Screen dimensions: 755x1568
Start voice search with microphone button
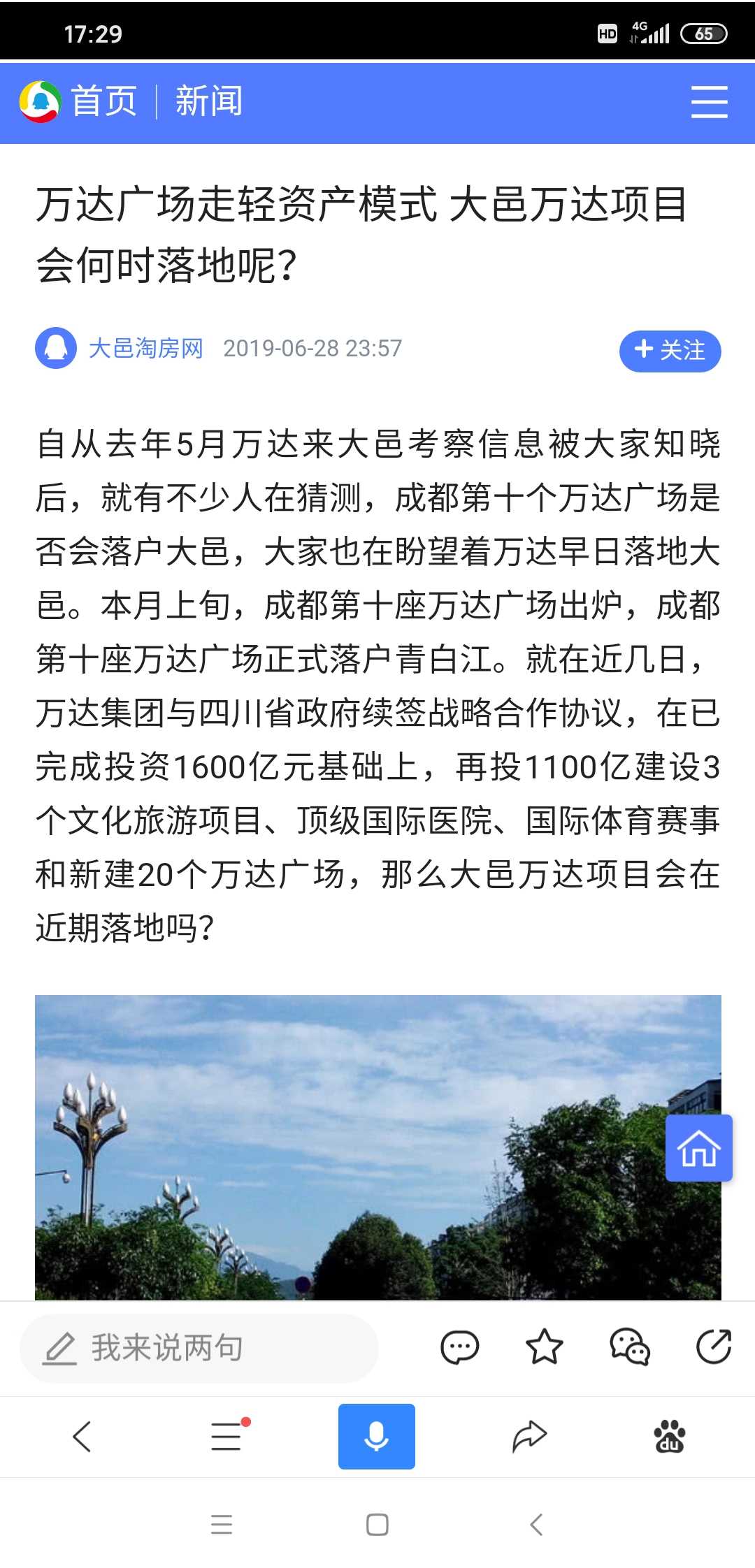(376, 1437)
